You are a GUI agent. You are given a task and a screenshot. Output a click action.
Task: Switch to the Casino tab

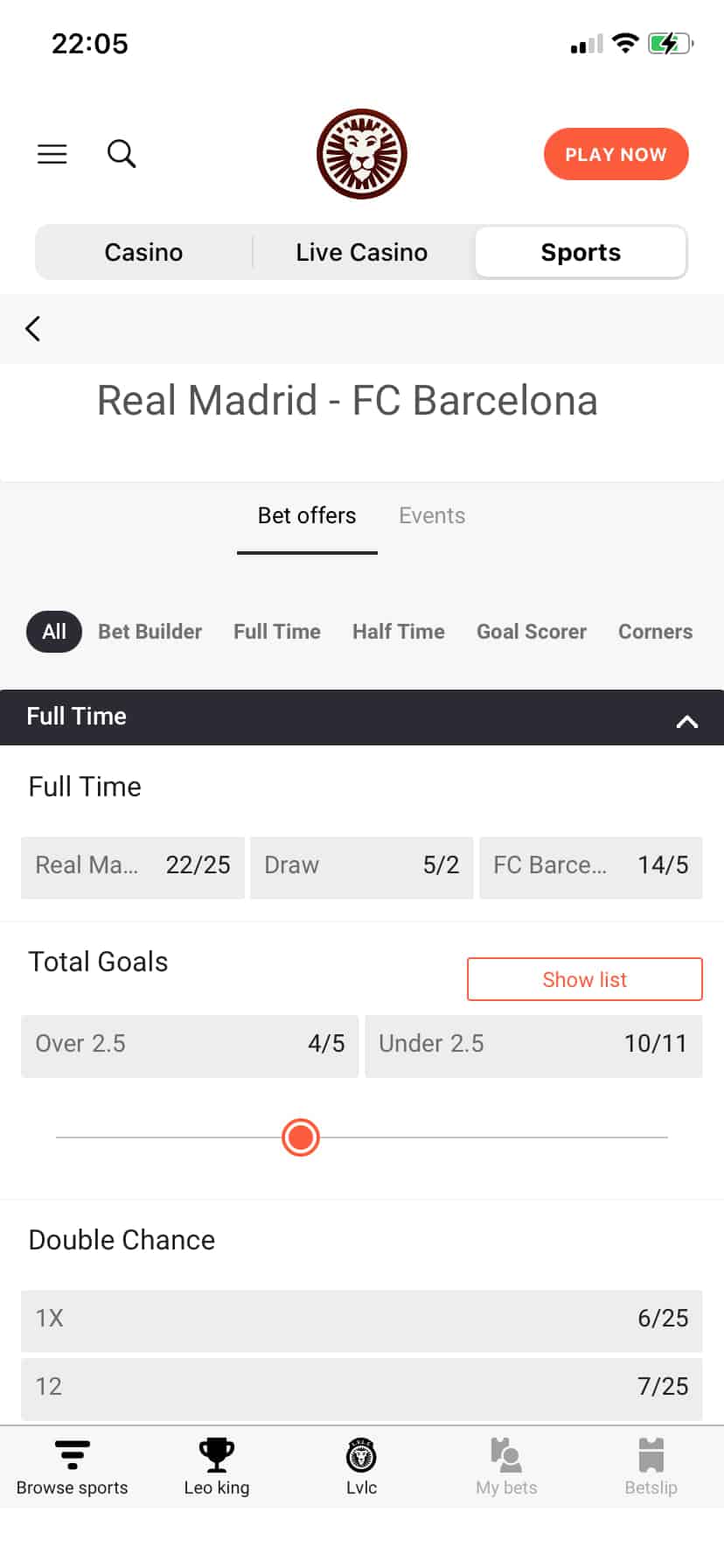143,252
